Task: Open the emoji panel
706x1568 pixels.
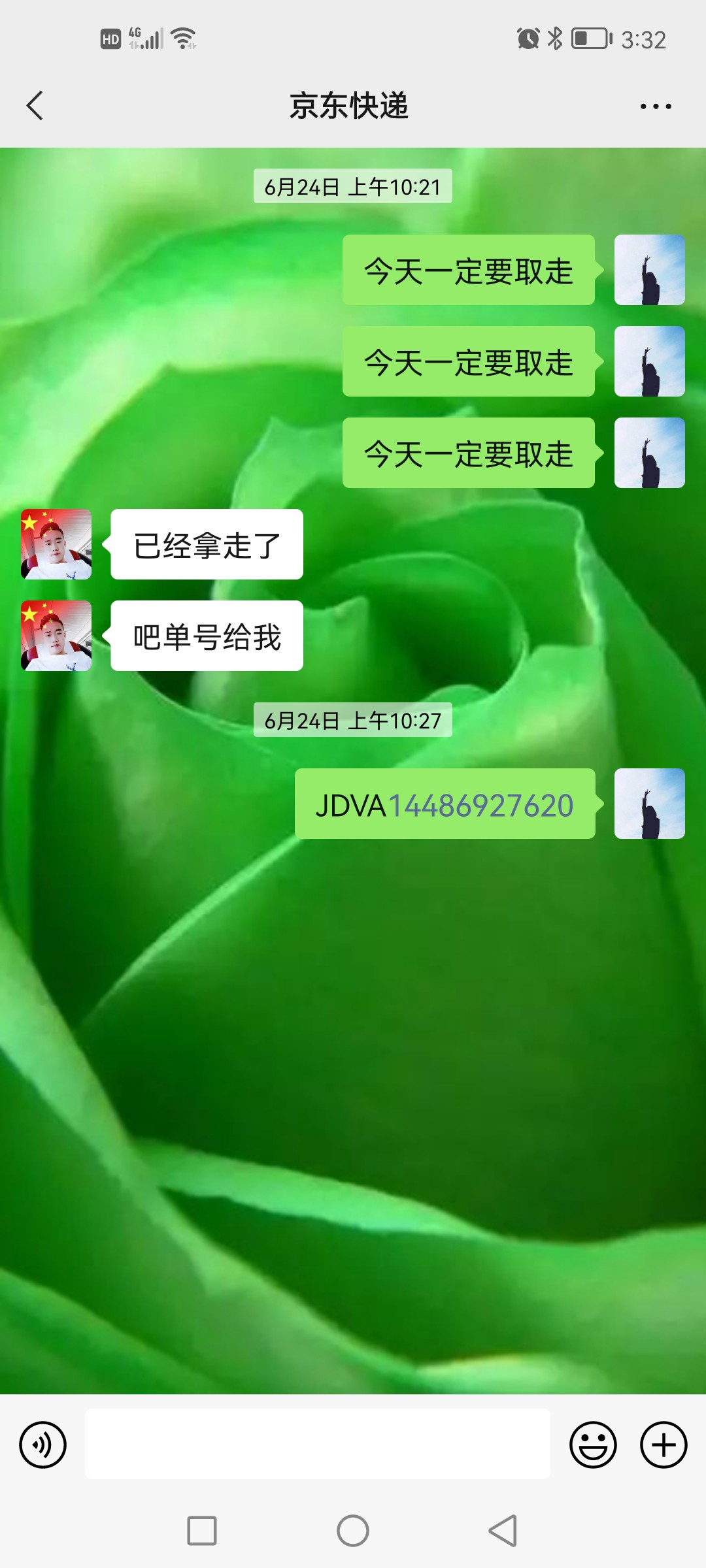Action: pos(593,1445)
